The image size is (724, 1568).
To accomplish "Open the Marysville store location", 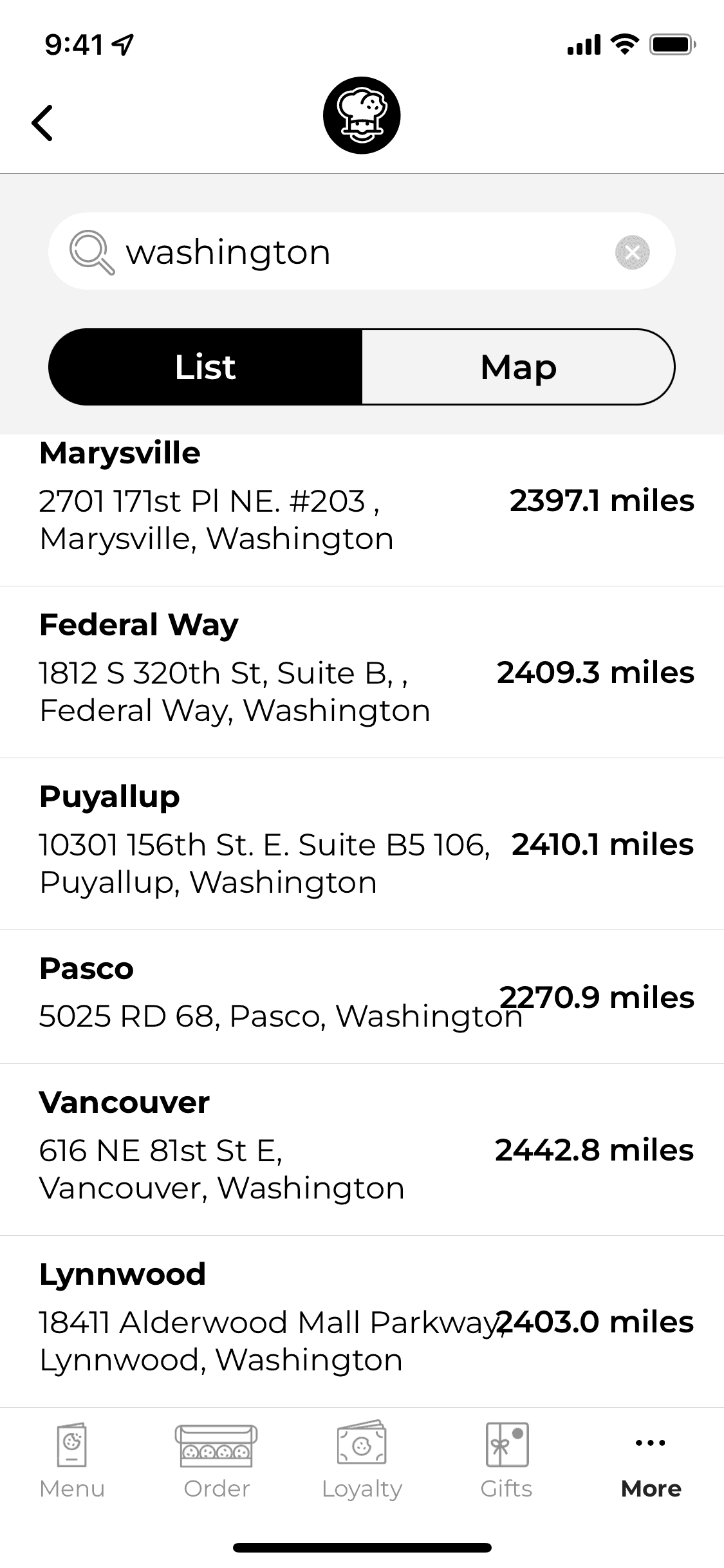I will click(362, 502).
